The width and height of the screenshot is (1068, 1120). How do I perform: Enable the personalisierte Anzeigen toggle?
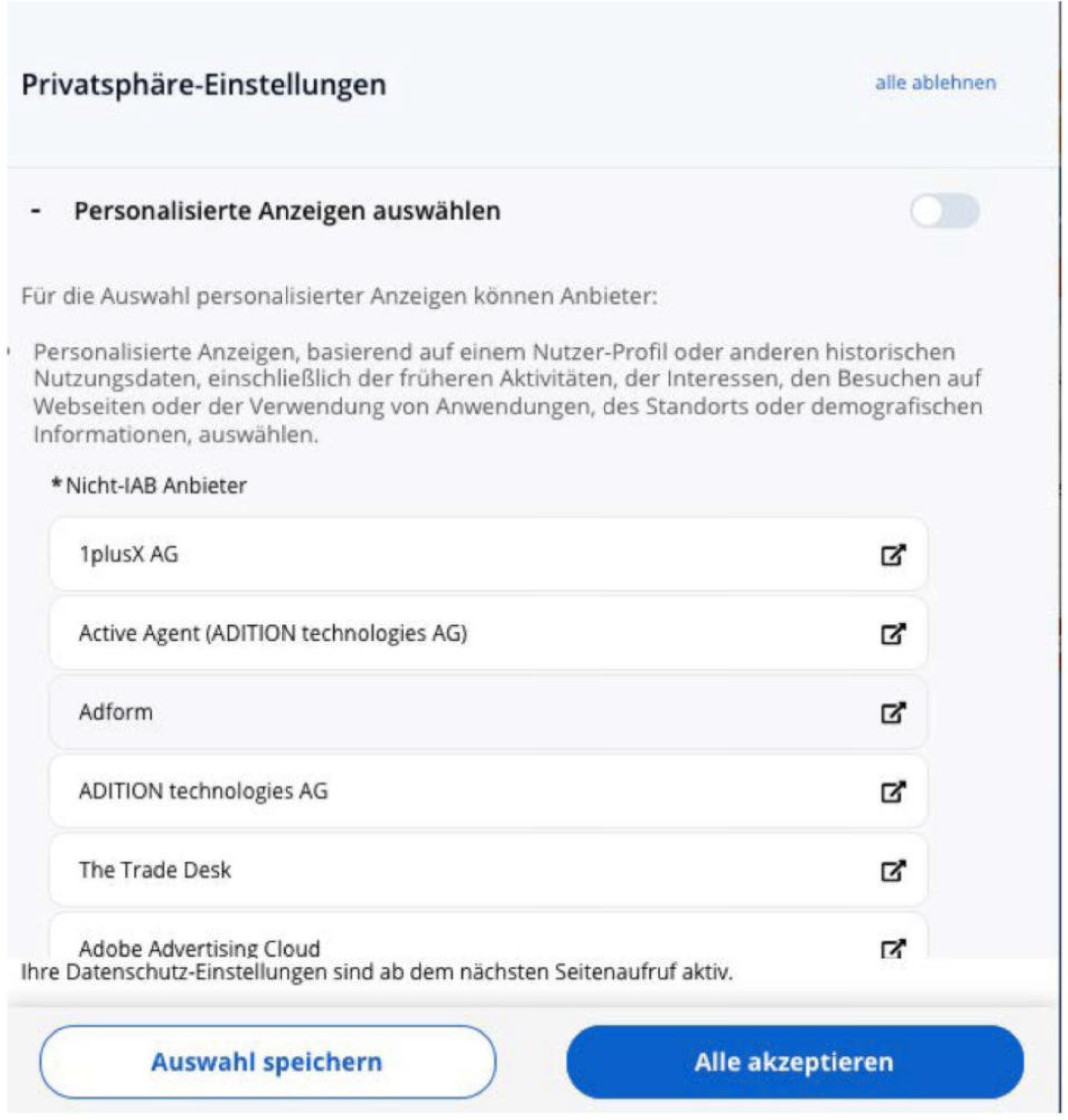coord(943,211)
